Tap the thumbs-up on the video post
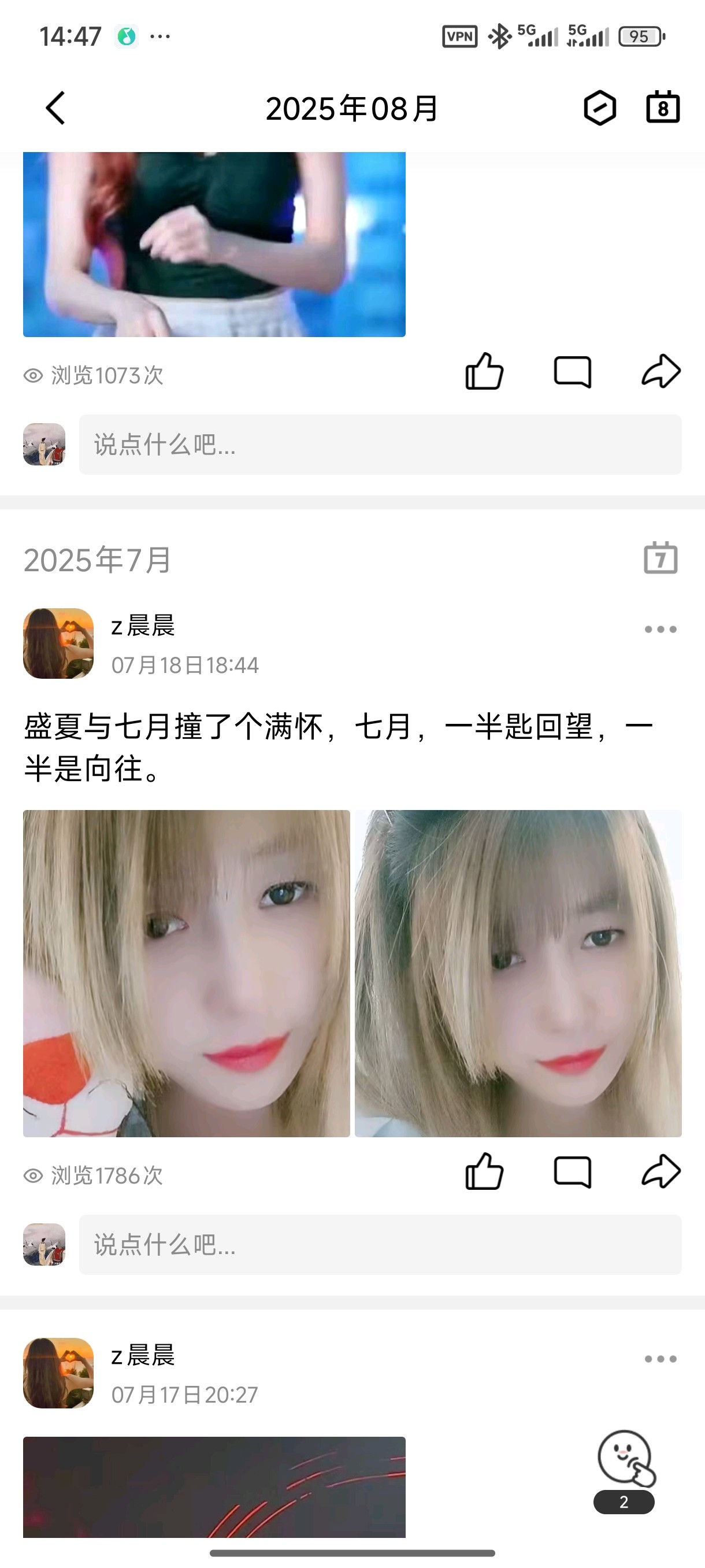The image size is (705, 1568). tap(484, 371)
